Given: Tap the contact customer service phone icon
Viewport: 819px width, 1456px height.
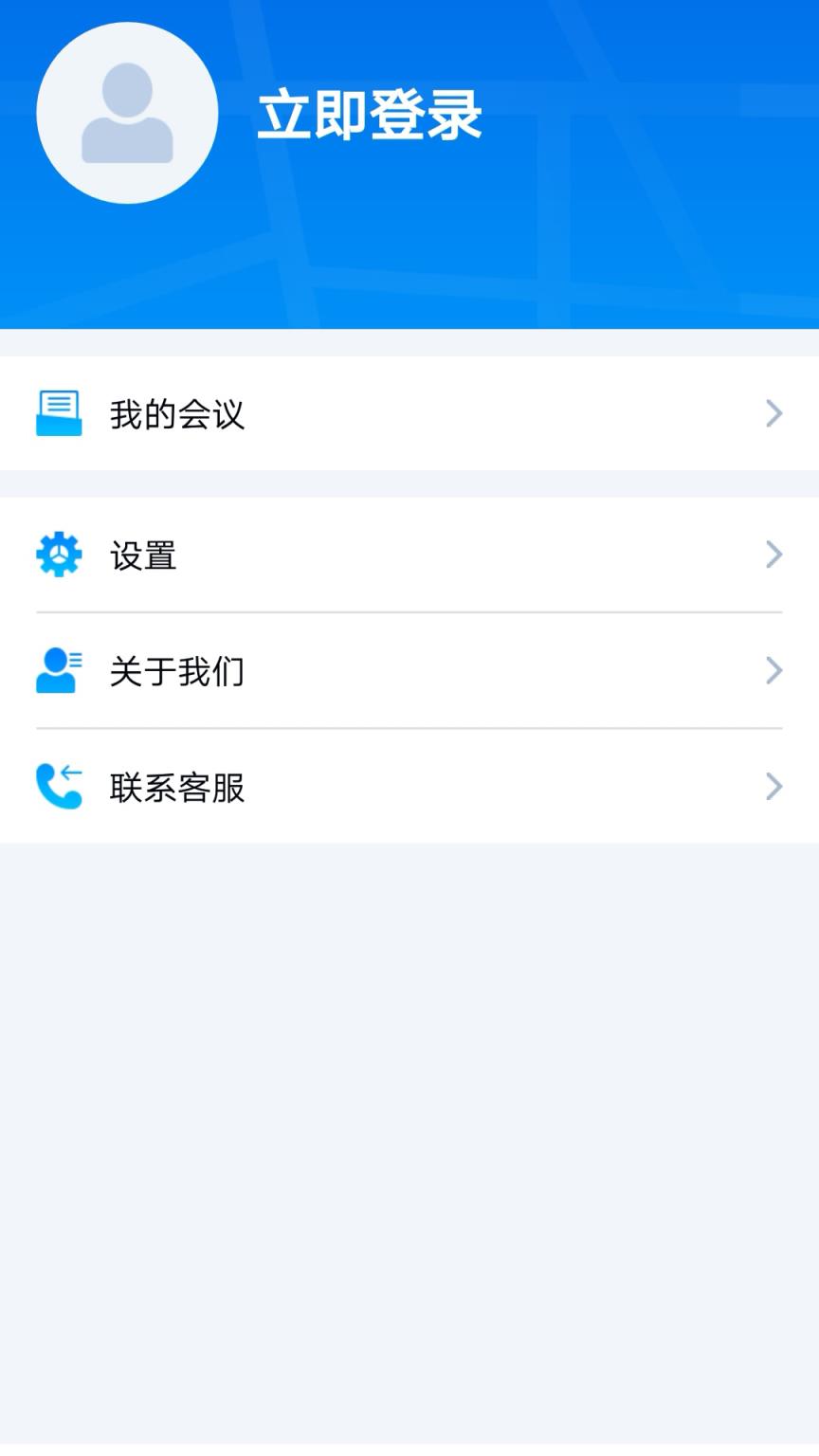Looking at the screenshot, I should (58, 786).
